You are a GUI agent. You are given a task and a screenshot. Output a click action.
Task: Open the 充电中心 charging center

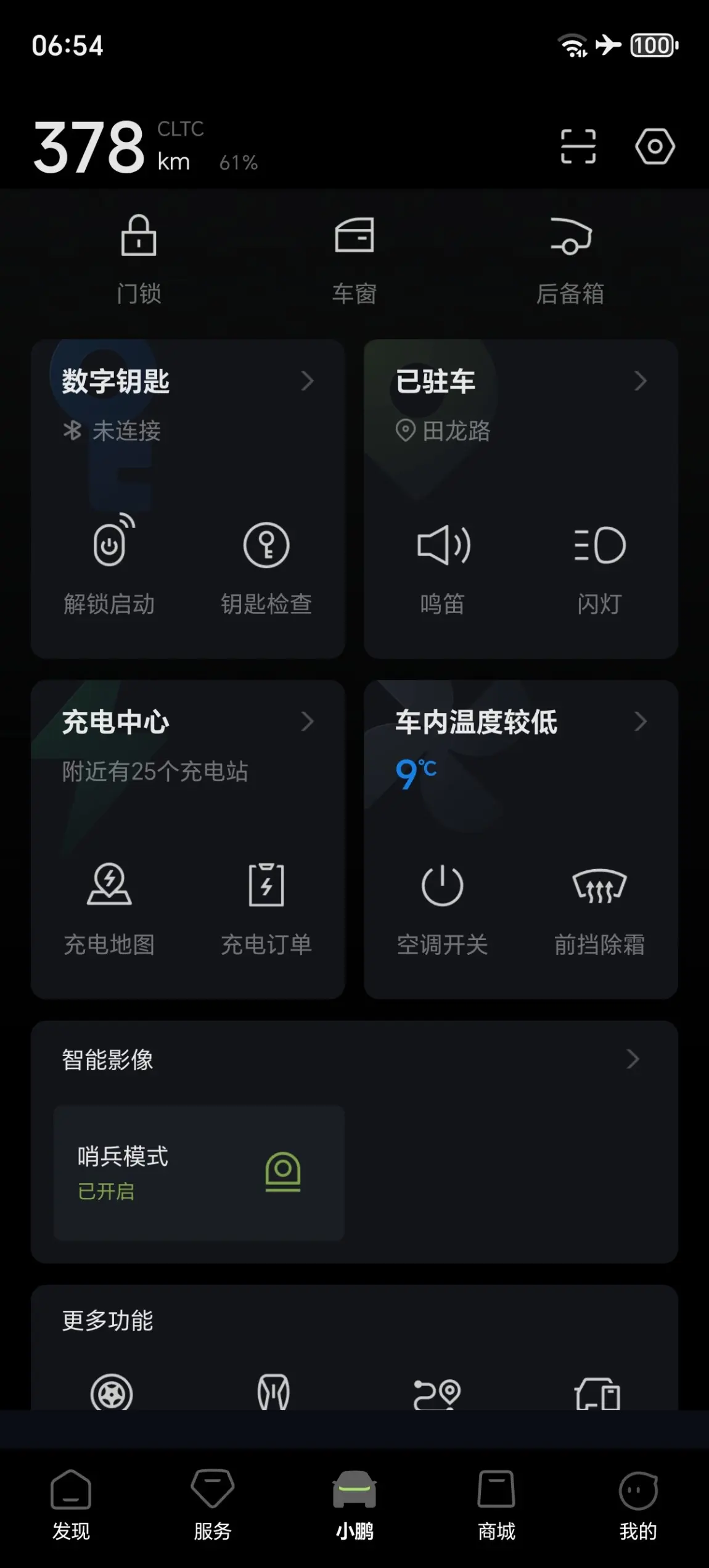188,722
